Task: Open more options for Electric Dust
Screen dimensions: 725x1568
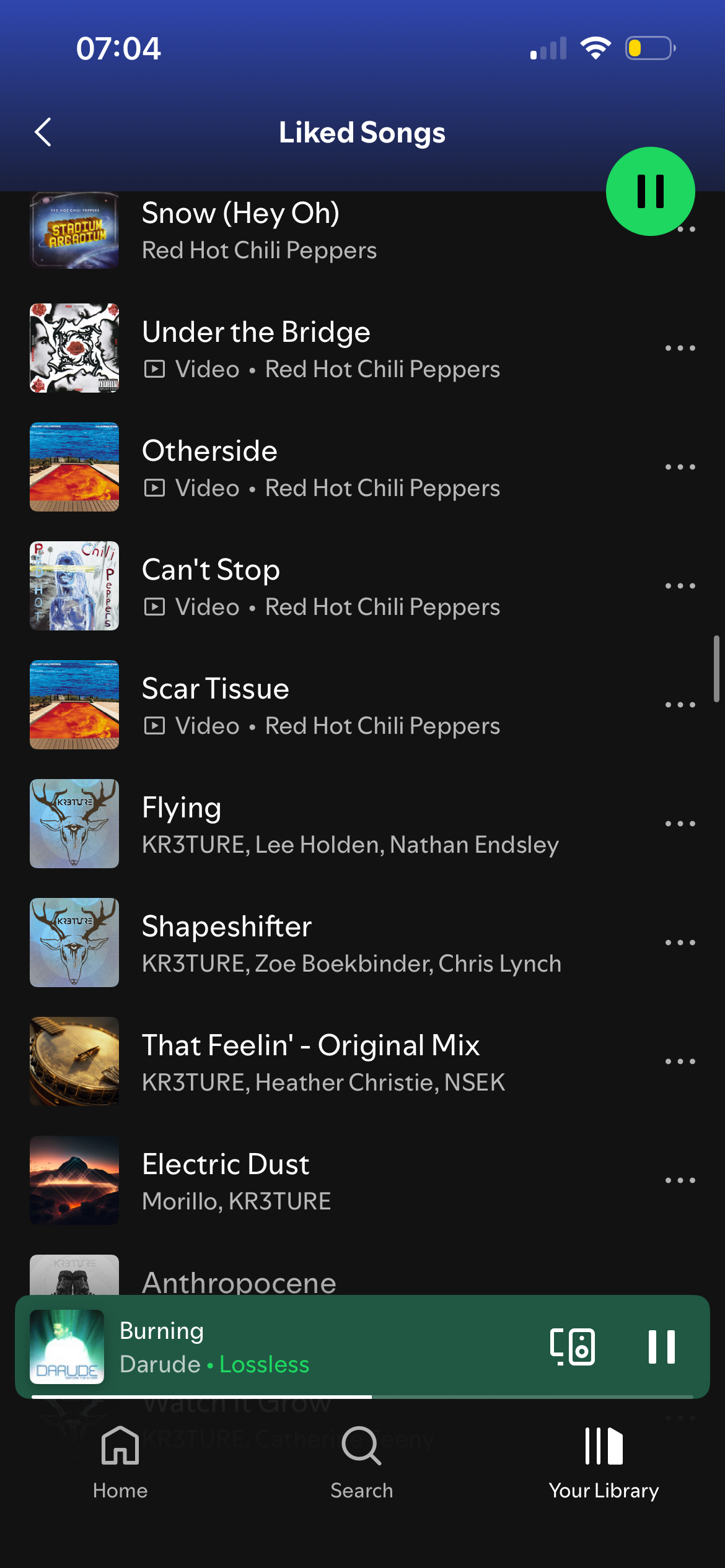Action: [x=680, y=1181]
